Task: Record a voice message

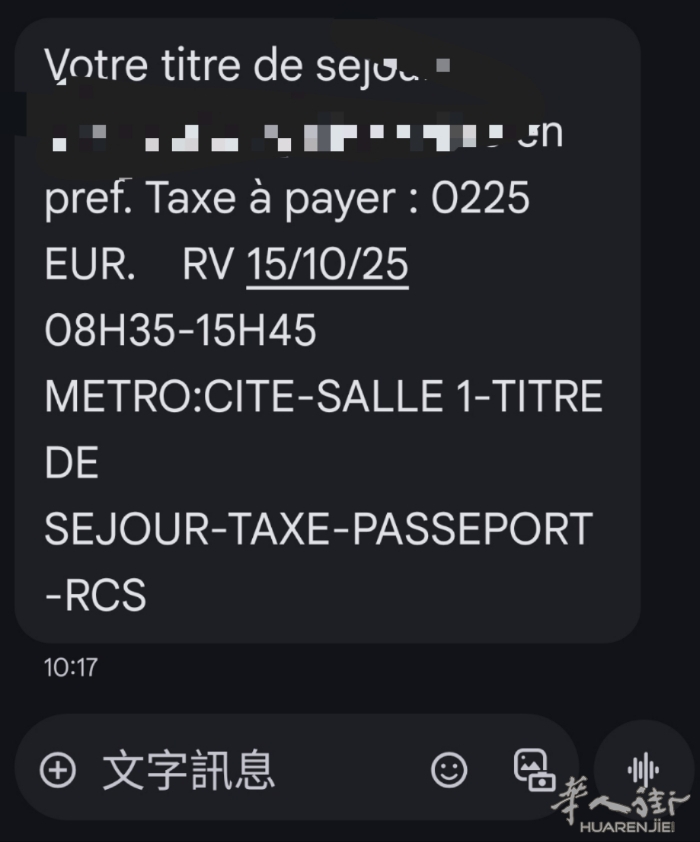Action: click(644, 769)
